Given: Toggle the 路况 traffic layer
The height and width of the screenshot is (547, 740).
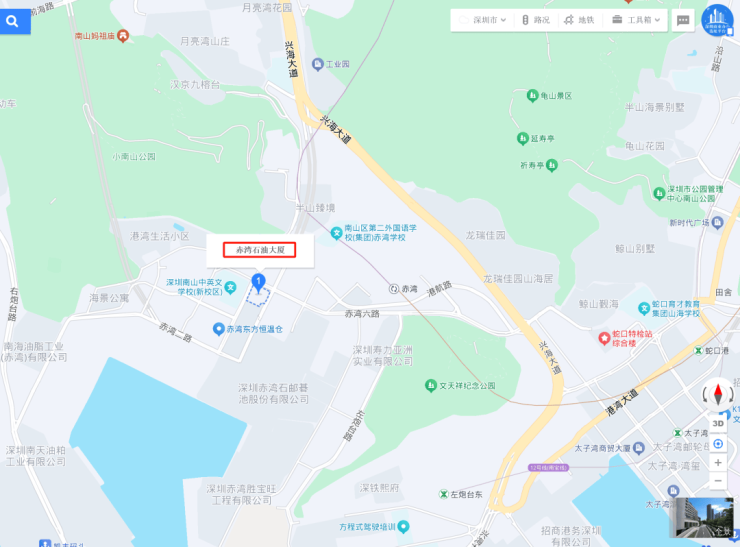Looking at the screenshot, I should point(536,20).
